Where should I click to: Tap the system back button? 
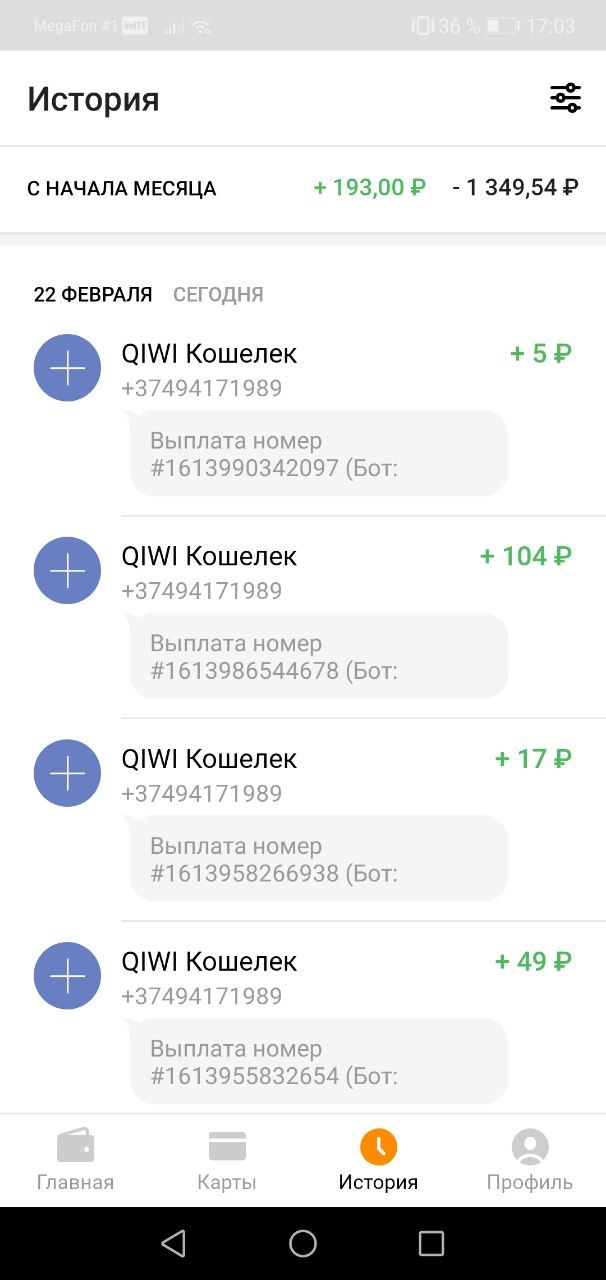(173, 1243)
